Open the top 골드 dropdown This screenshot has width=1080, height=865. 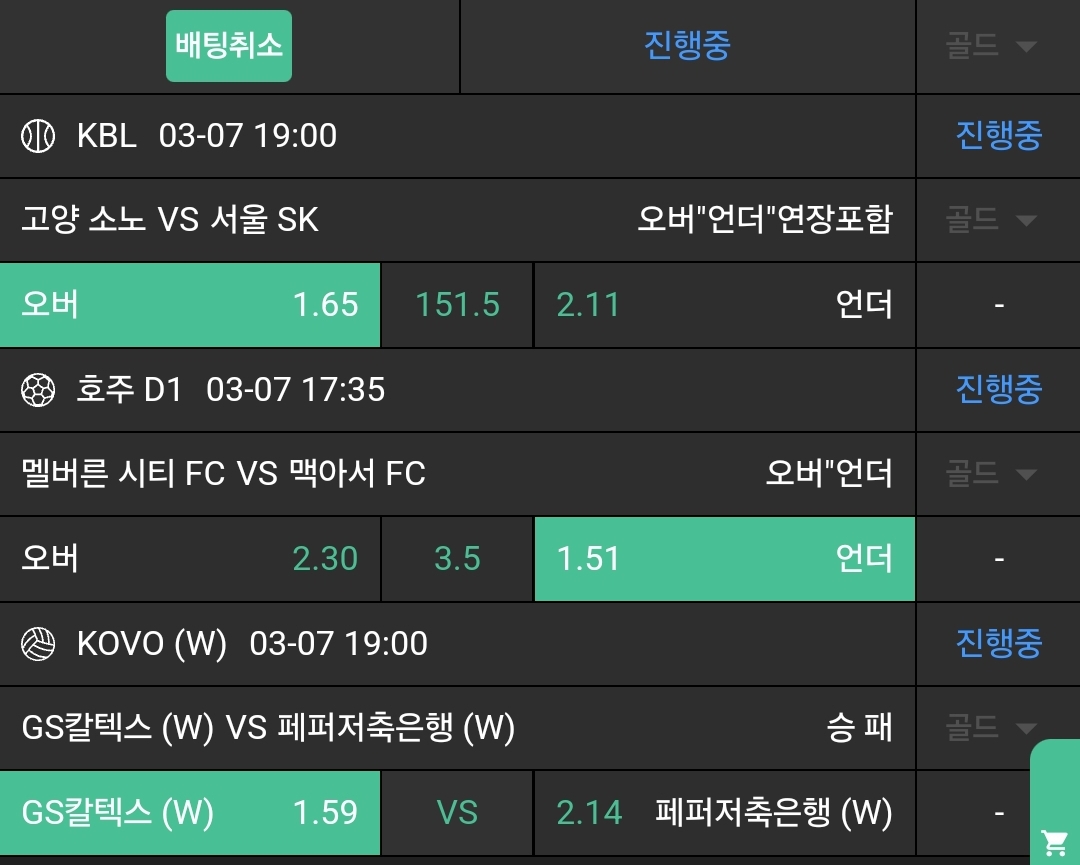[990, 46]
